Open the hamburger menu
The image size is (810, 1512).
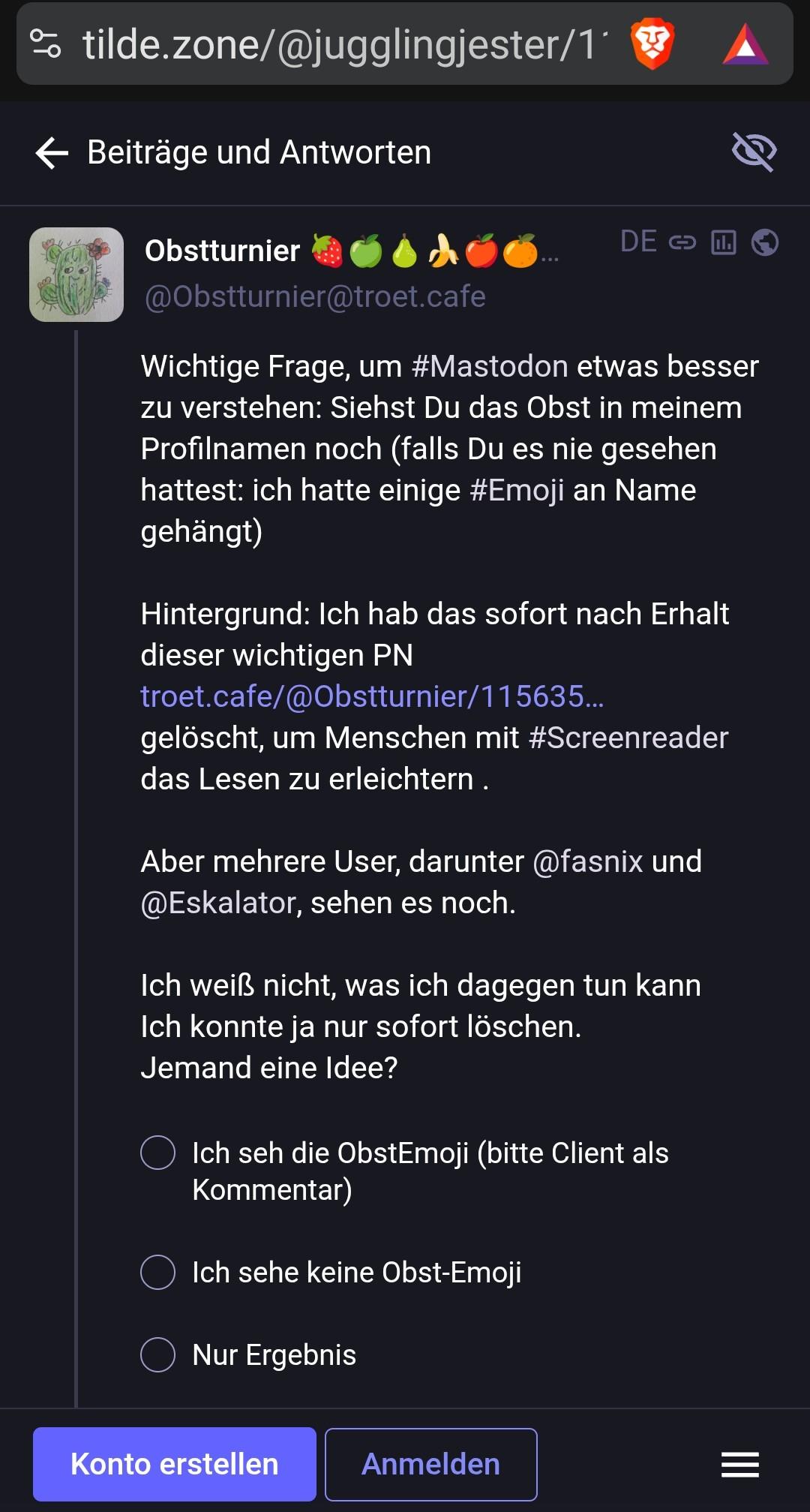coord(739,1464)
